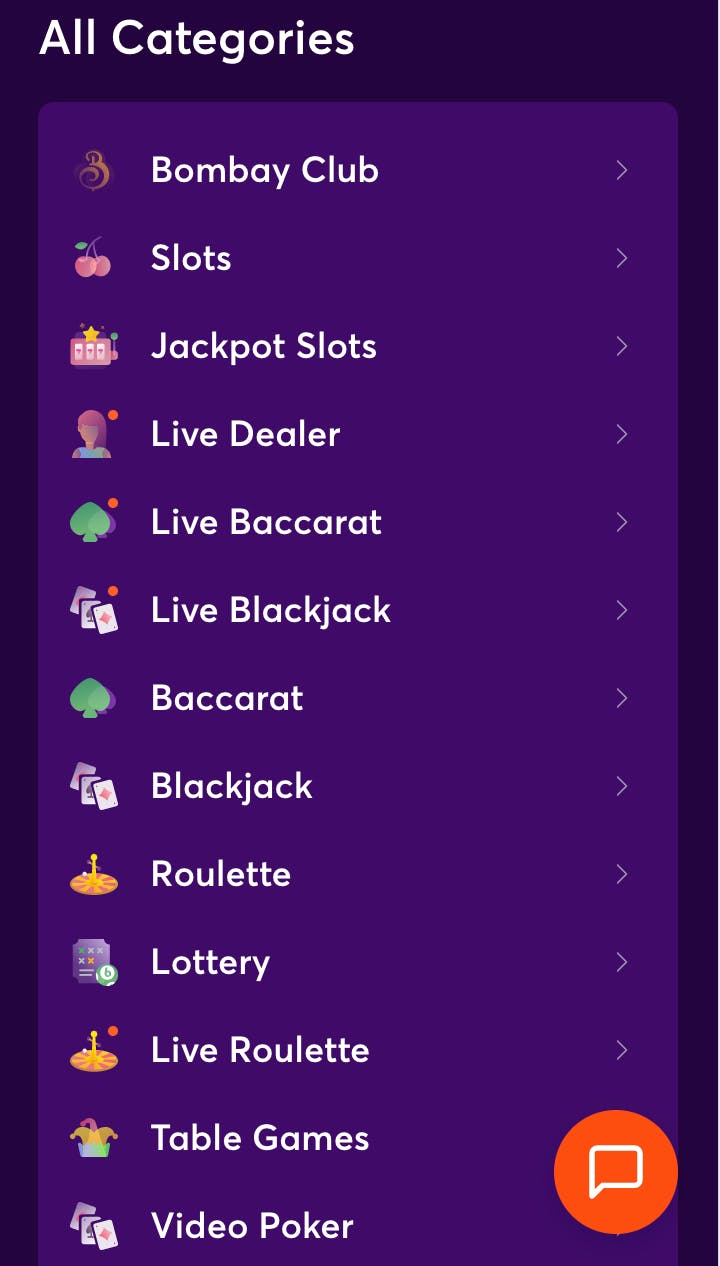Start a live chat with support
720x1266 pixels.
pos(615,1171)
